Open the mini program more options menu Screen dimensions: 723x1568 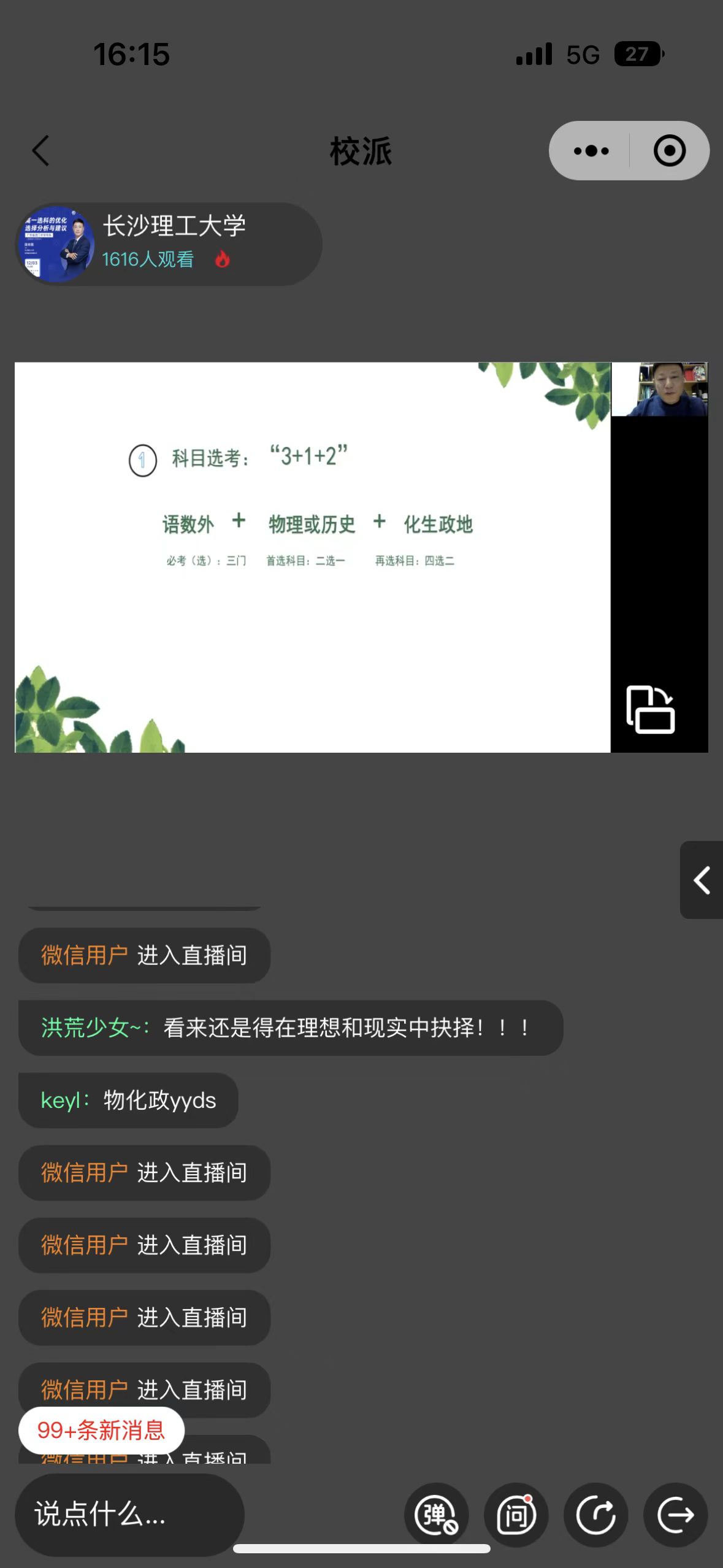tap(591, 151)
